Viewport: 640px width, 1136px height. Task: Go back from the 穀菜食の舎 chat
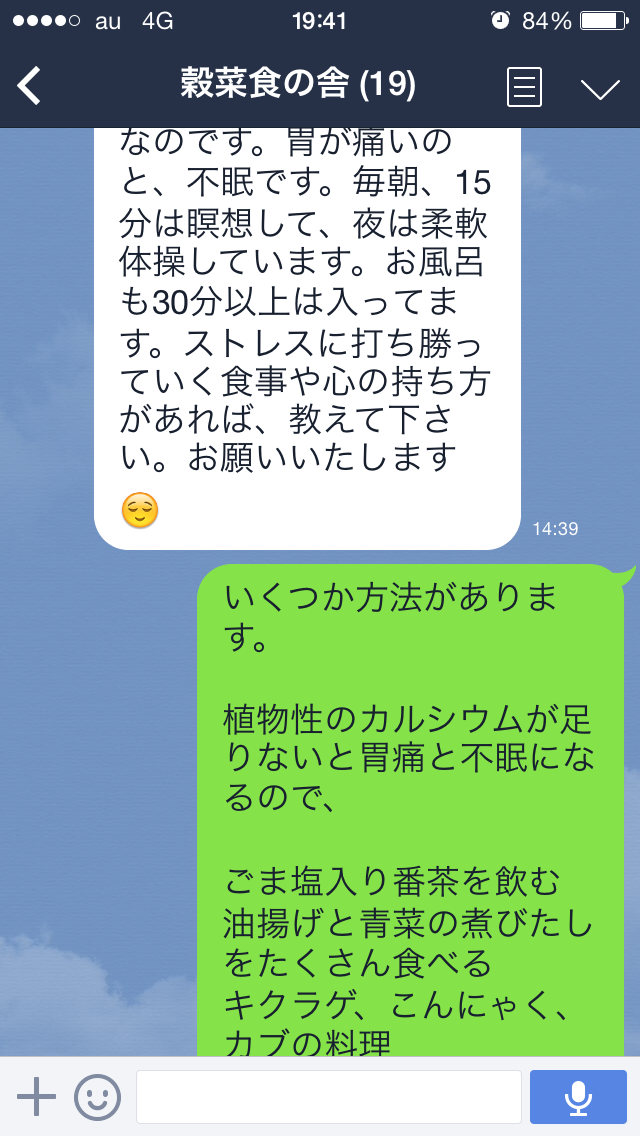pos(30,86)
